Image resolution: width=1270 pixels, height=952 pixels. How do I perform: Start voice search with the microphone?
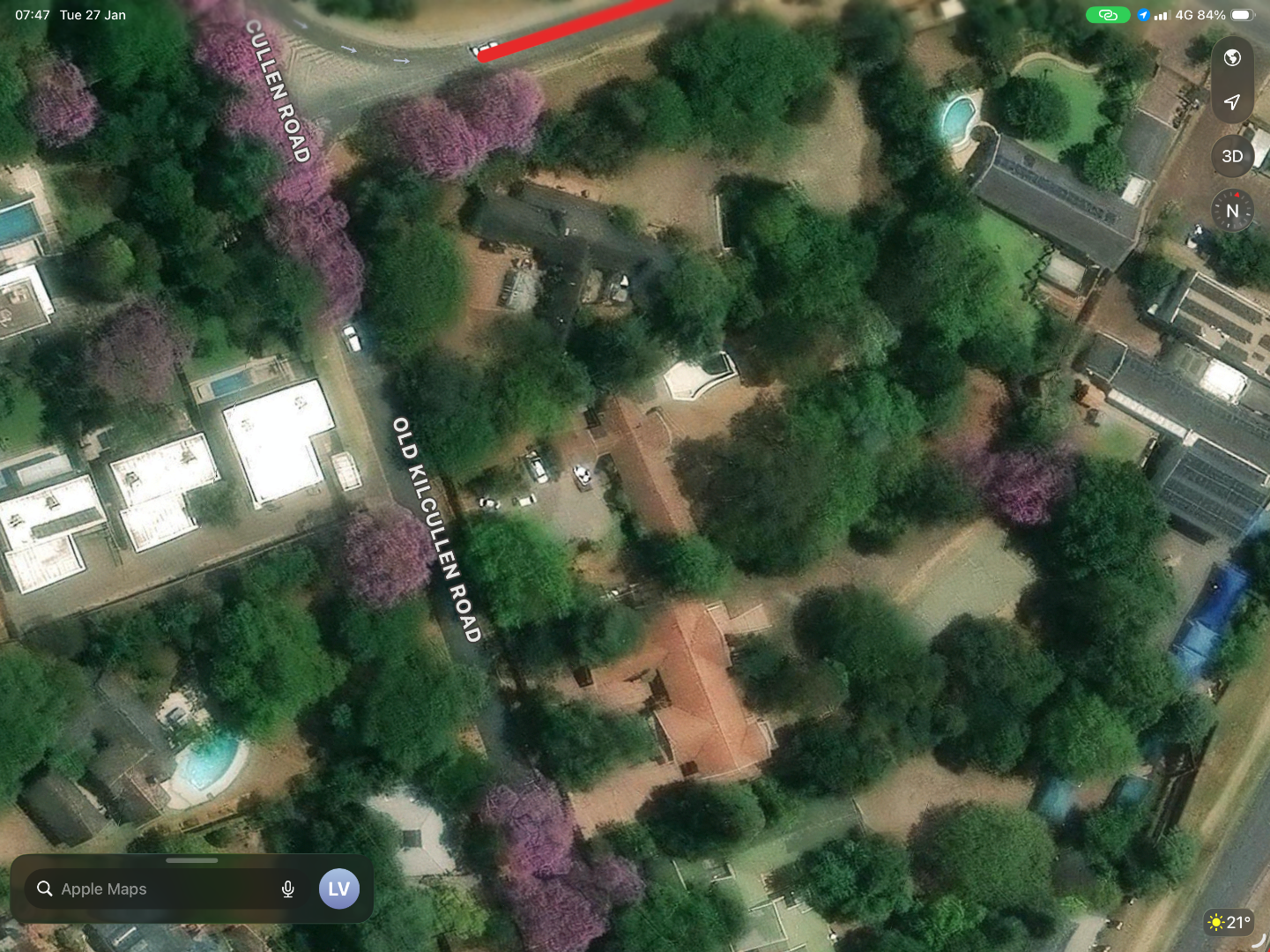point(288,889)
